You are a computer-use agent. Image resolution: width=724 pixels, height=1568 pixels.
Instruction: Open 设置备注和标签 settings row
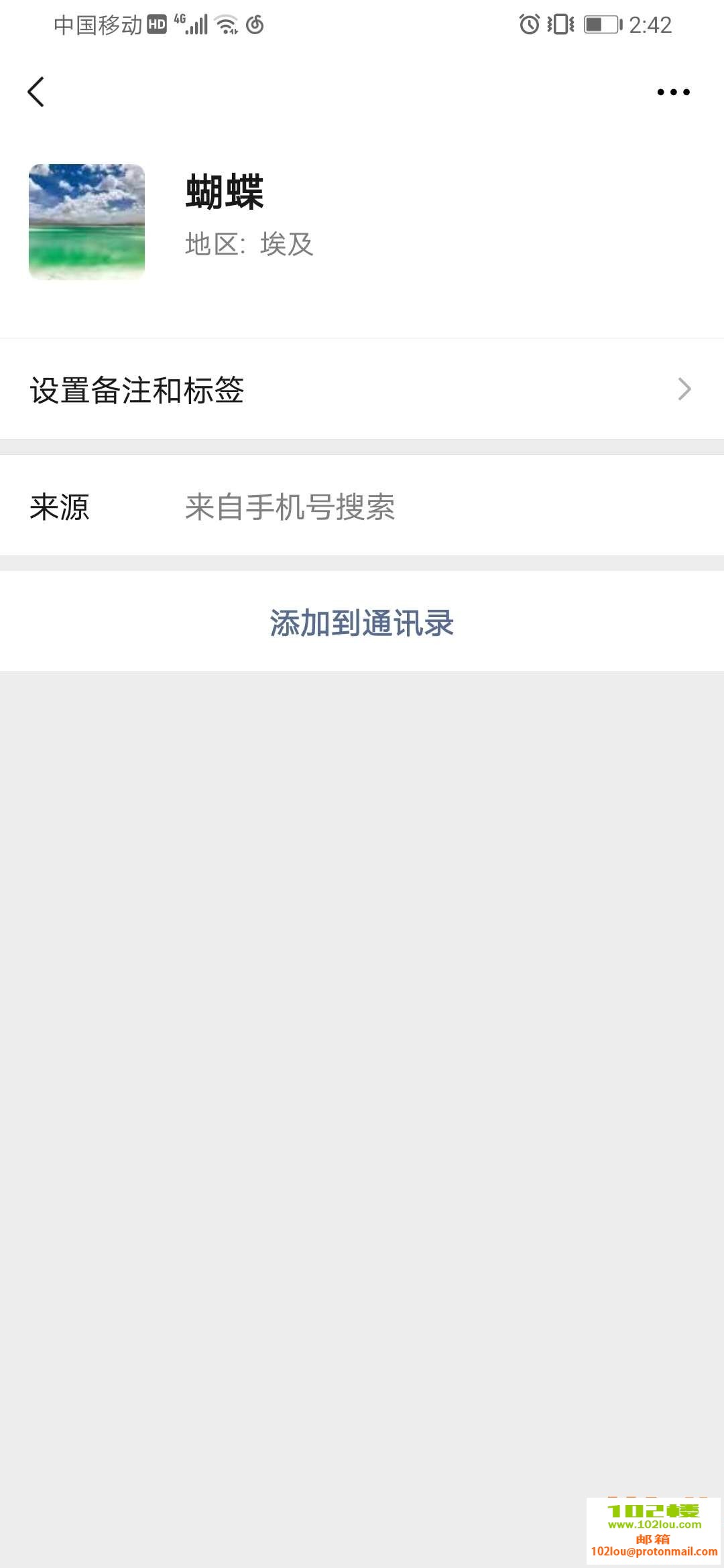(362, 389)
